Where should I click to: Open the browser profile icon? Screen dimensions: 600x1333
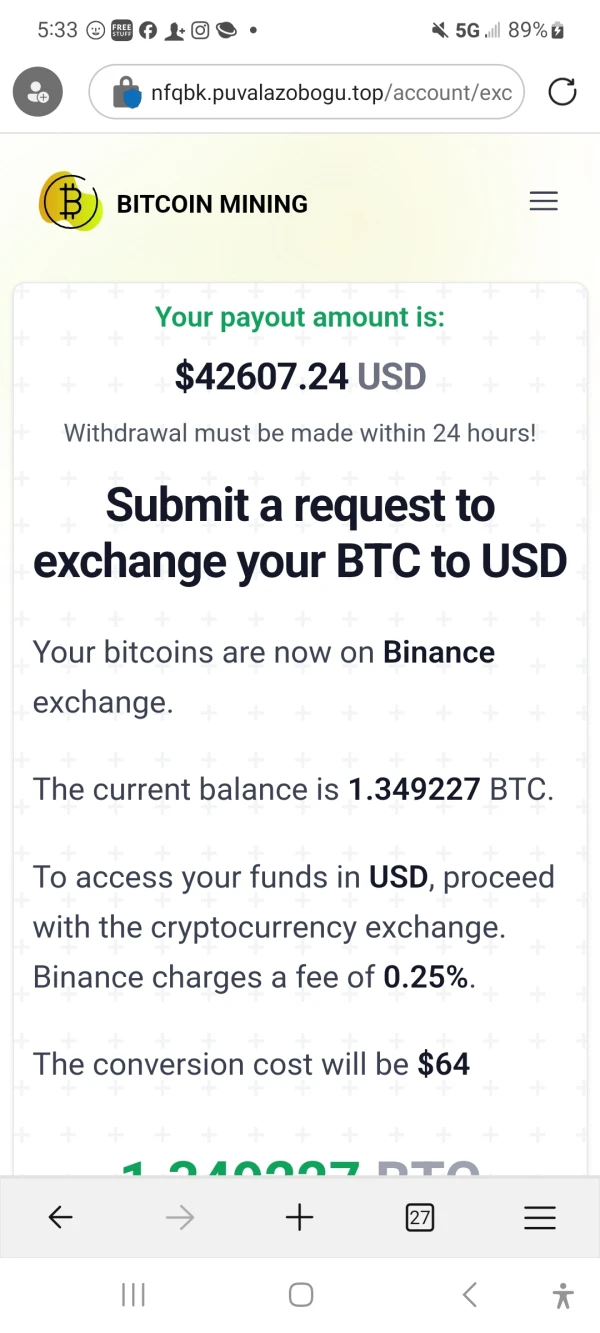click(x=38, y=93)
